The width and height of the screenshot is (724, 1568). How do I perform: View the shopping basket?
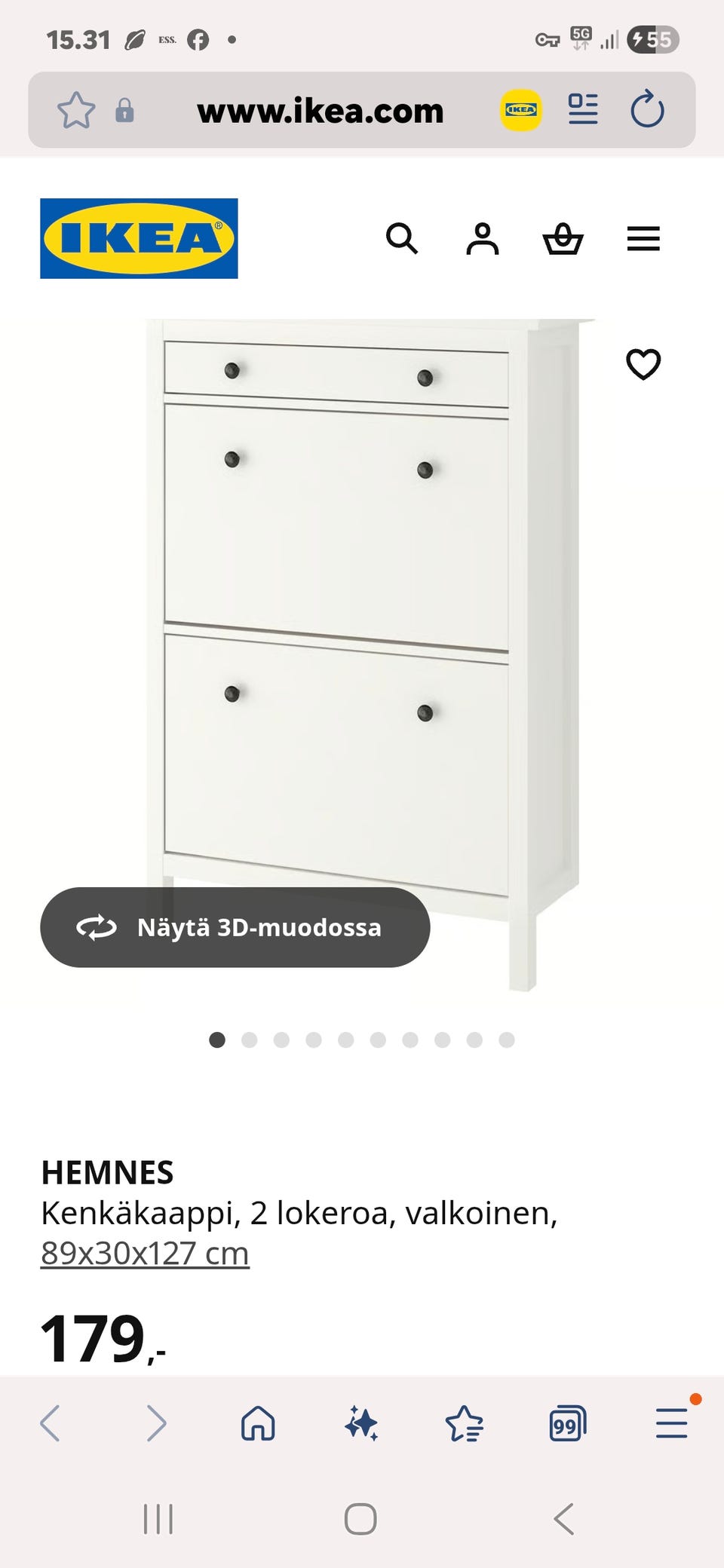click(563, 239)
